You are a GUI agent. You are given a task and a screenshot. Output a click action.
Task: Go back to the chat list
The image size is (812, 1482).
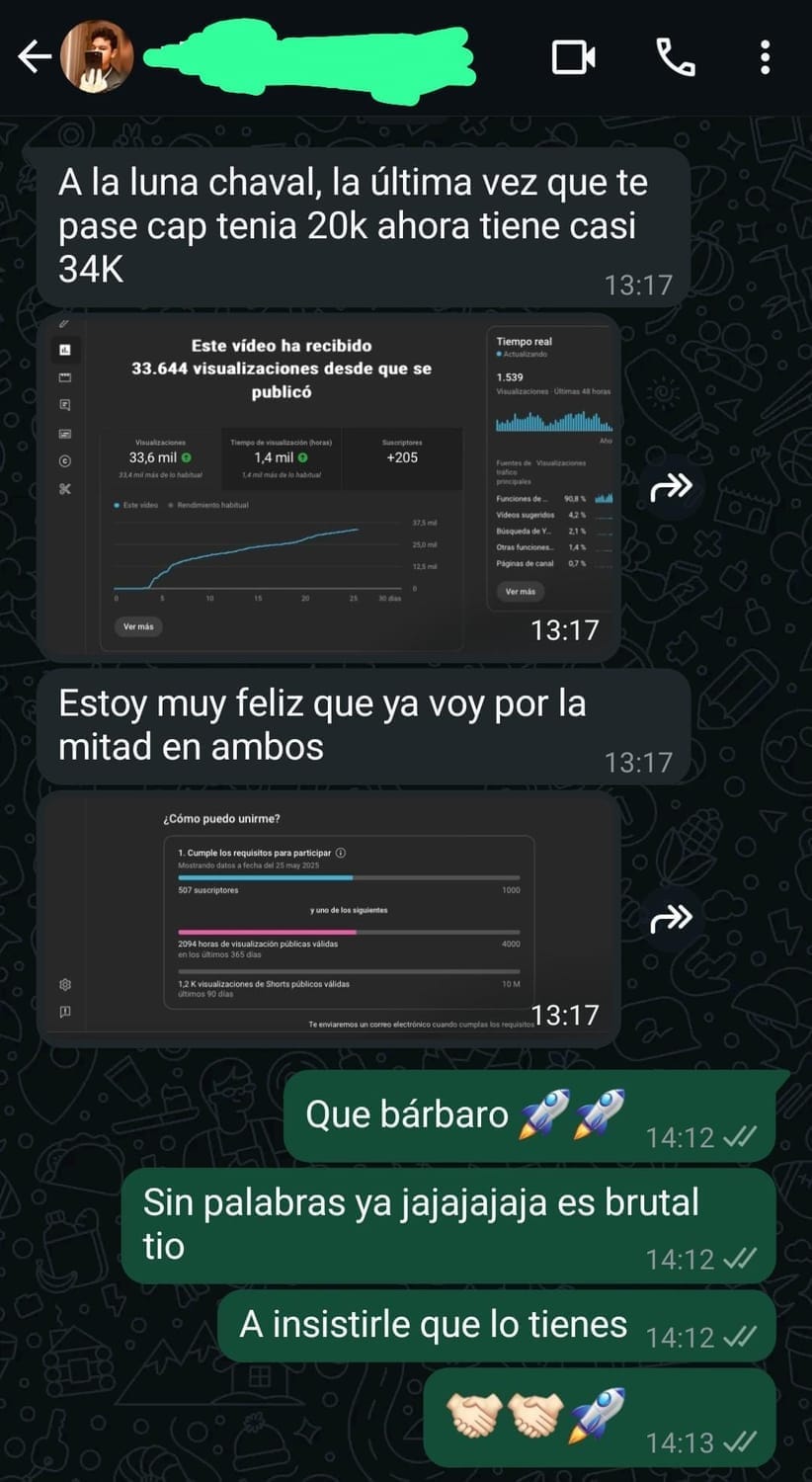click(x=34, y=57)
